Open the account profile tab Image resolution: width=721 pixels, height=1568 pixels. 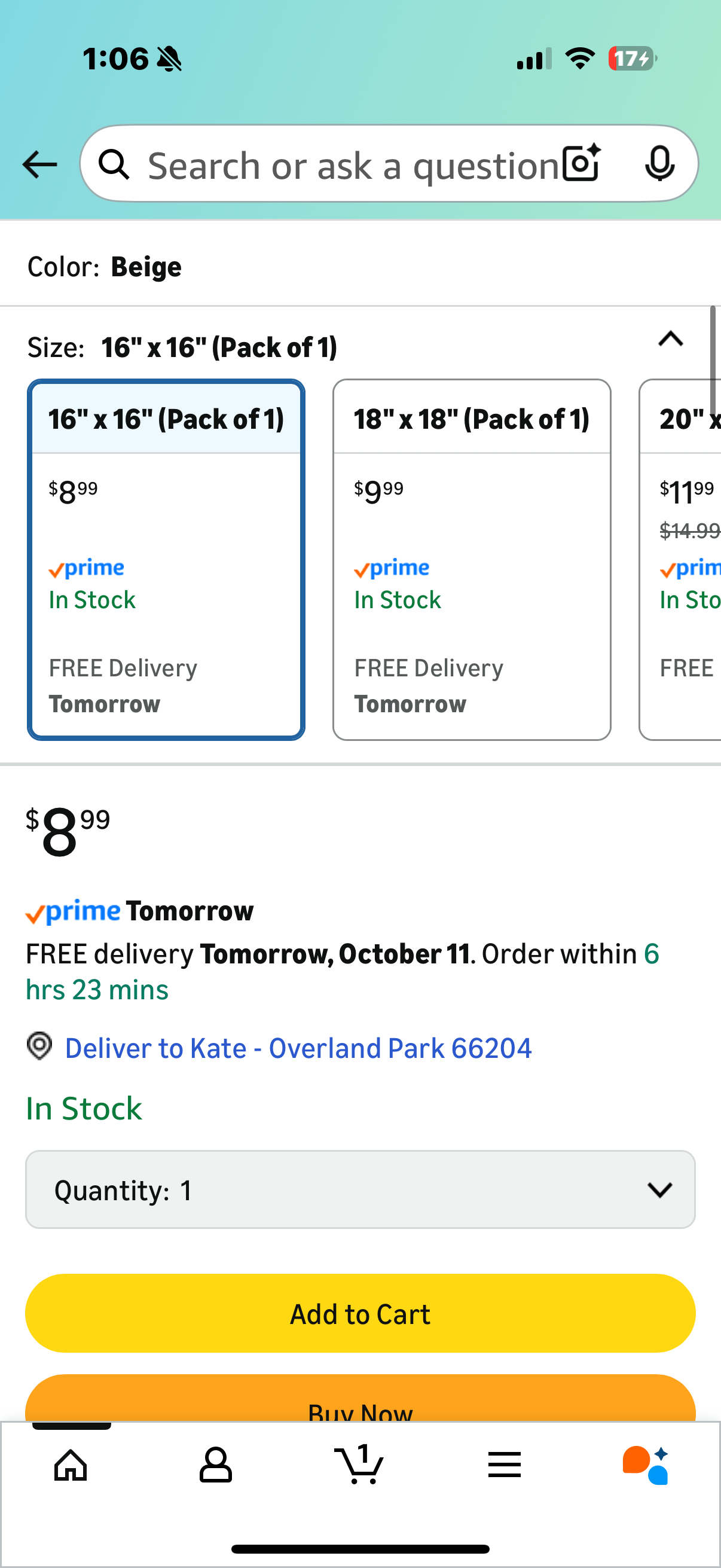point(215,1465)
